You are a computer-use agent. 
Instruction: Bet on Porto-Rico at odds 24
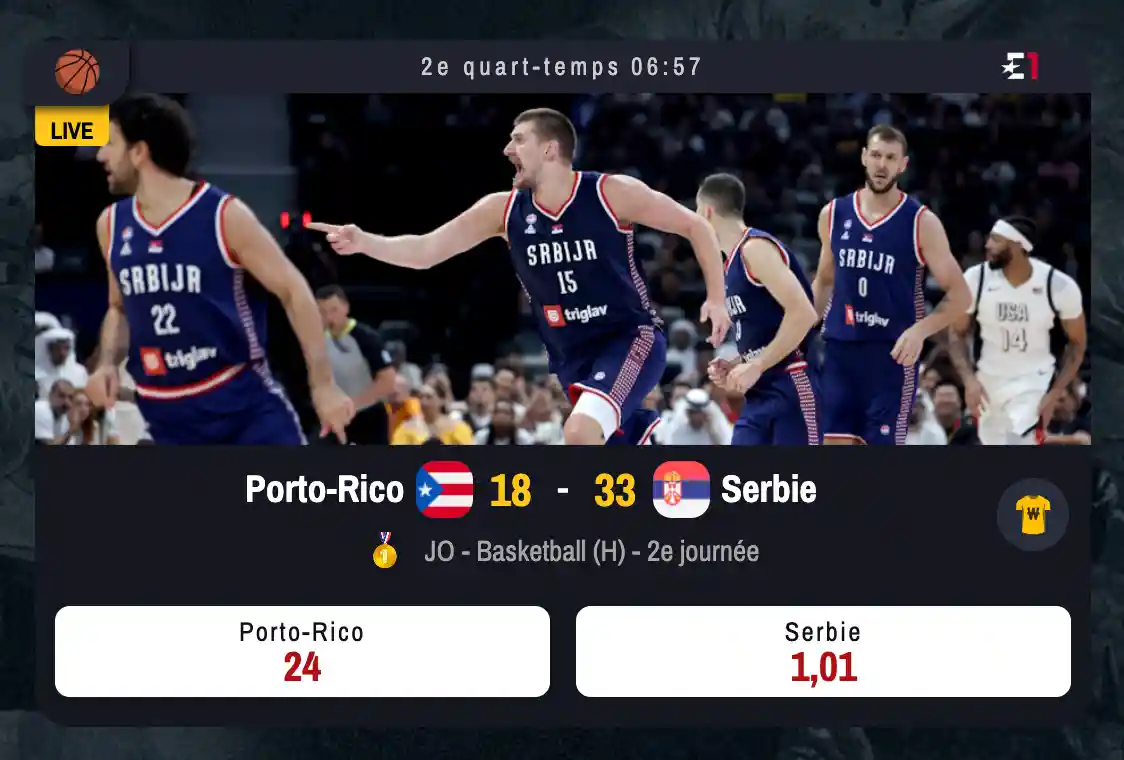click(302, 651)
